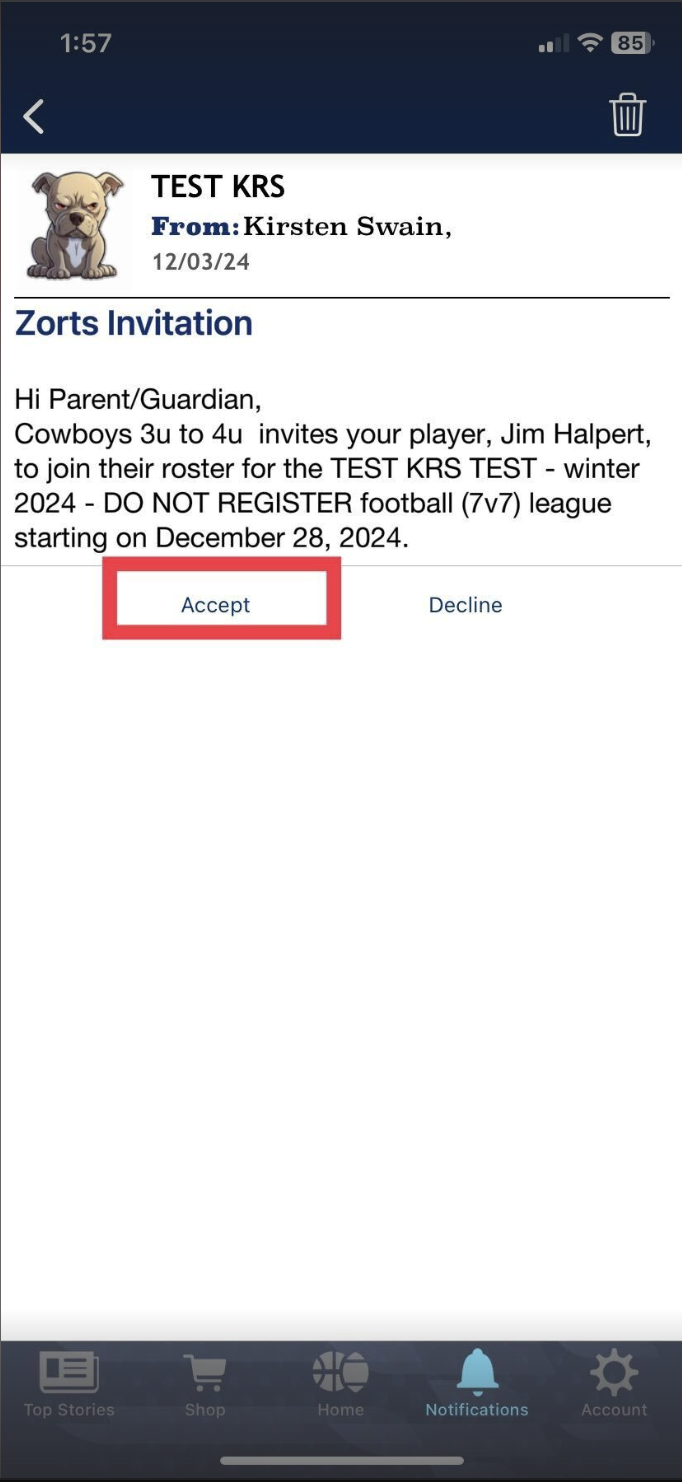Go back using the header arrow
Screen dimensions: 682x1482
click(x=34, y=116)
